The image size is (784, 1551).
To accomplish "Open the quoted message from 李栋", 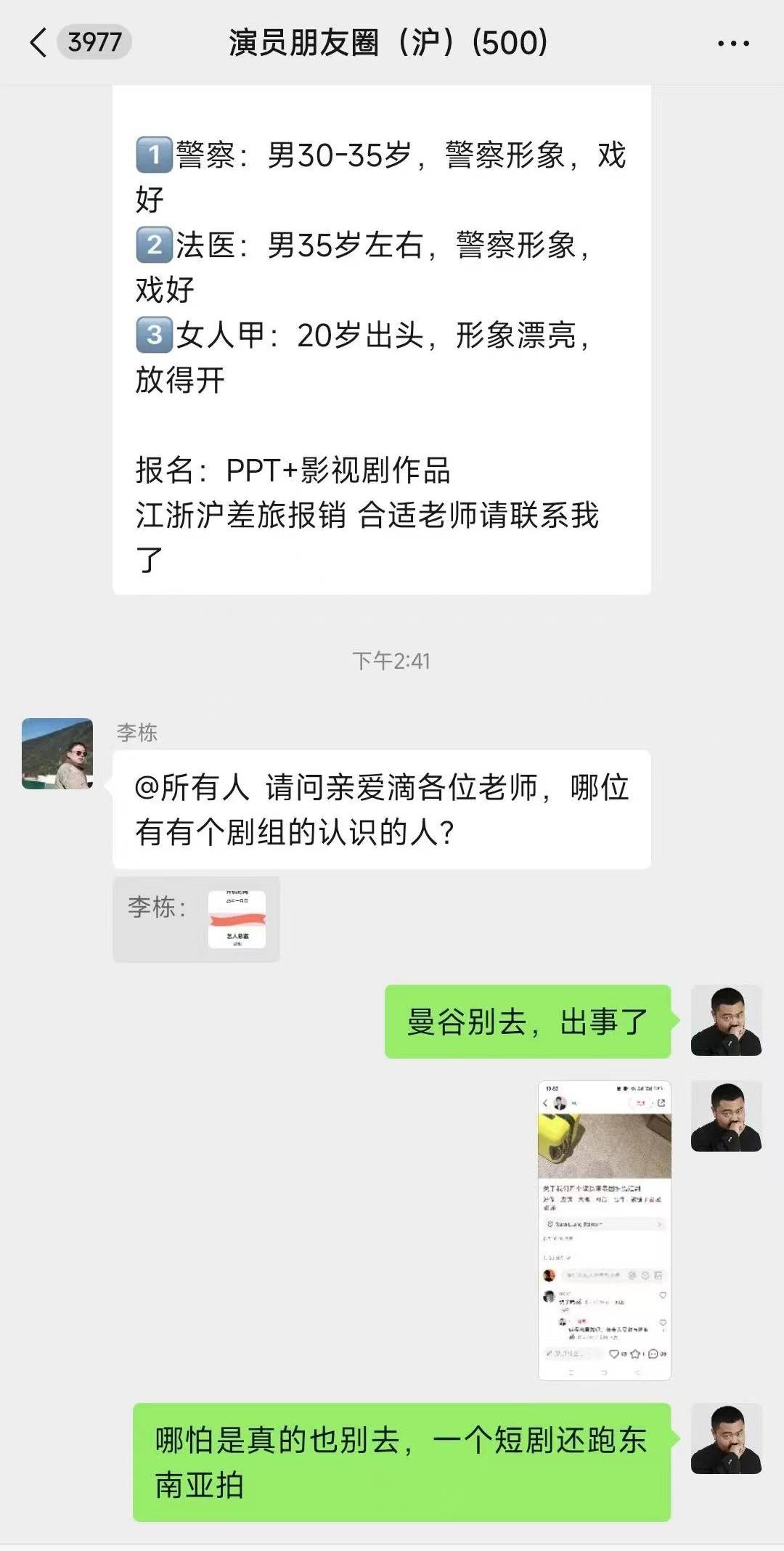I will 196,919.
